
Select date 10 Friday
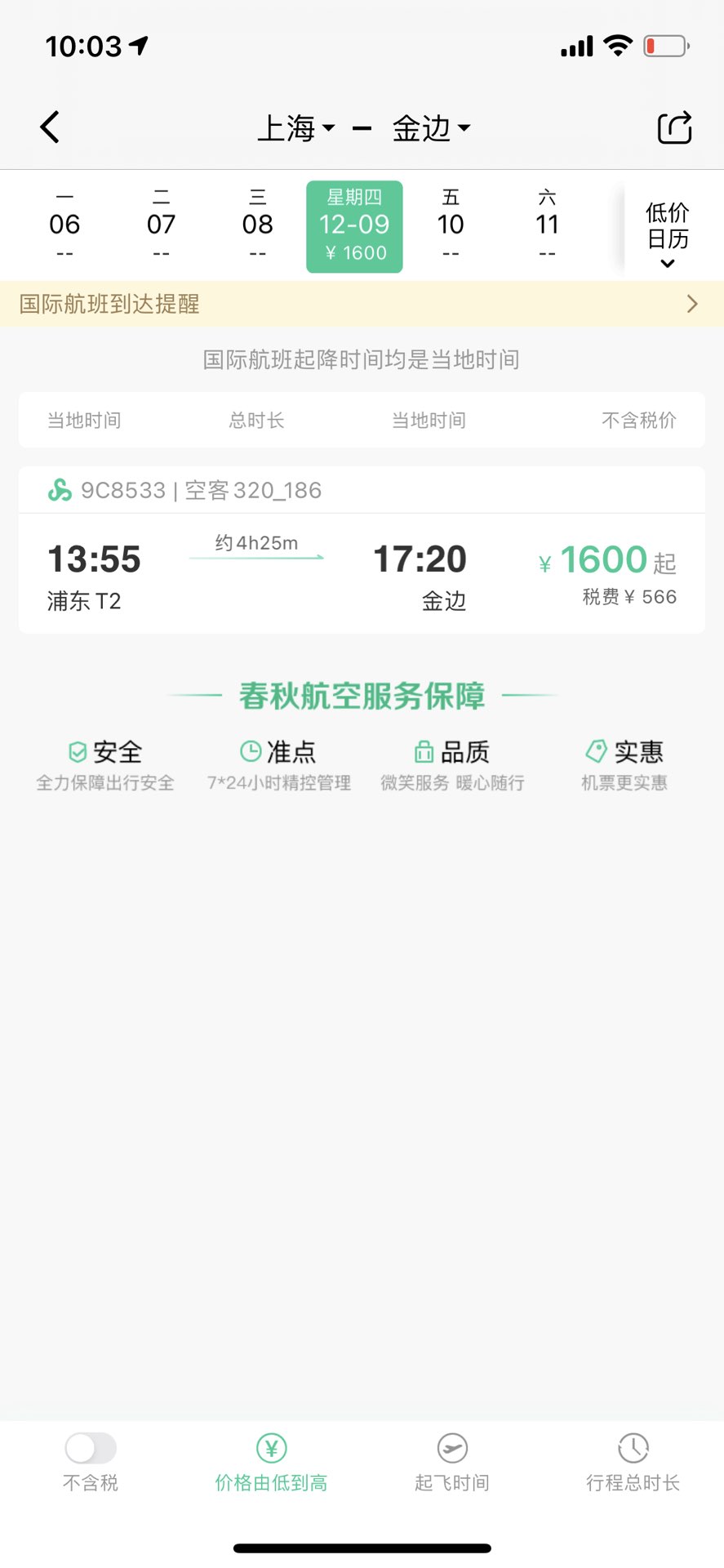pyautogui.click(x=451, y=226)
